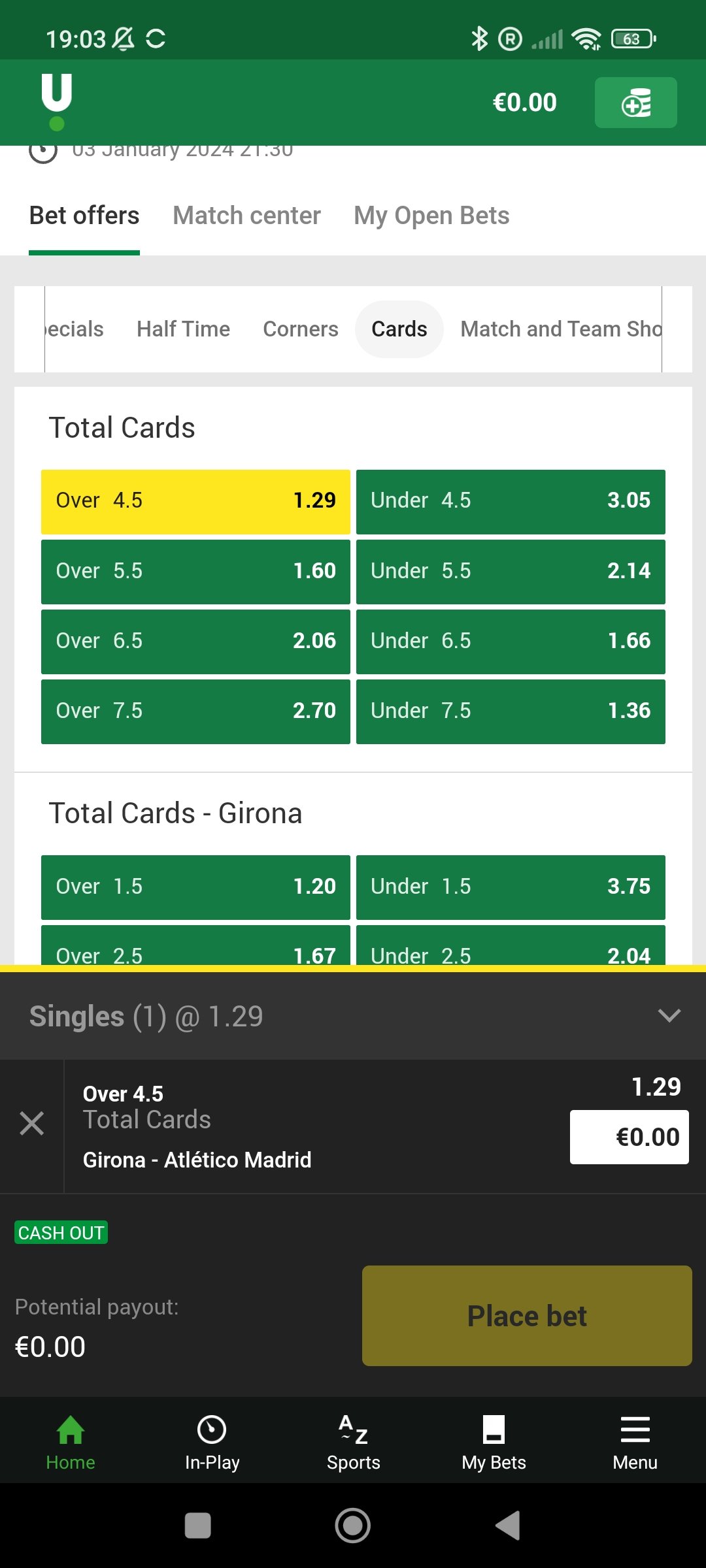Image resolution: width=706 pixels, height=1568 pixels.
Task: Pick Girona Under 1.5 cards at 3.75
Action: 511,887
